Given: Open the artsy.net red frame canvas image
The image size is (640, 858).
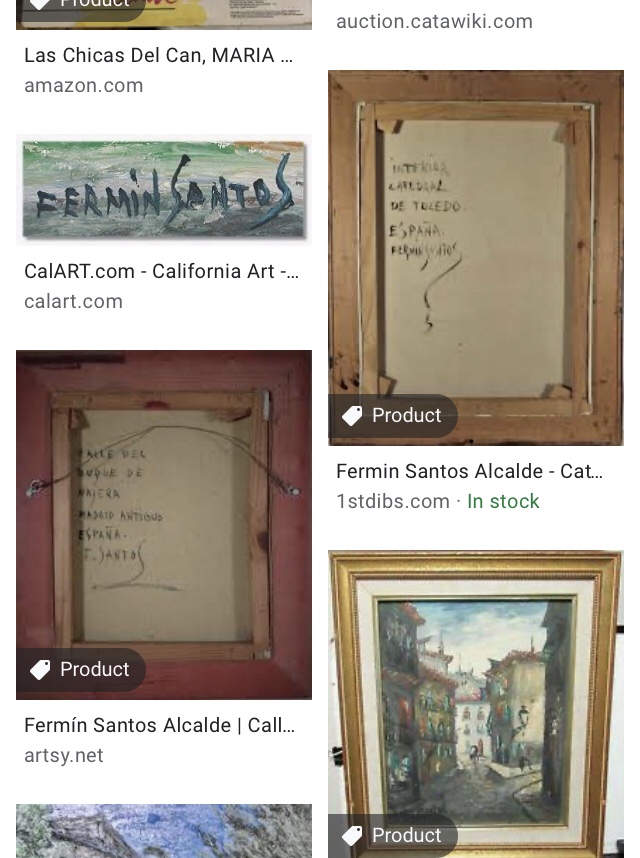Looking at the screenshot, I should click(164, 524).
